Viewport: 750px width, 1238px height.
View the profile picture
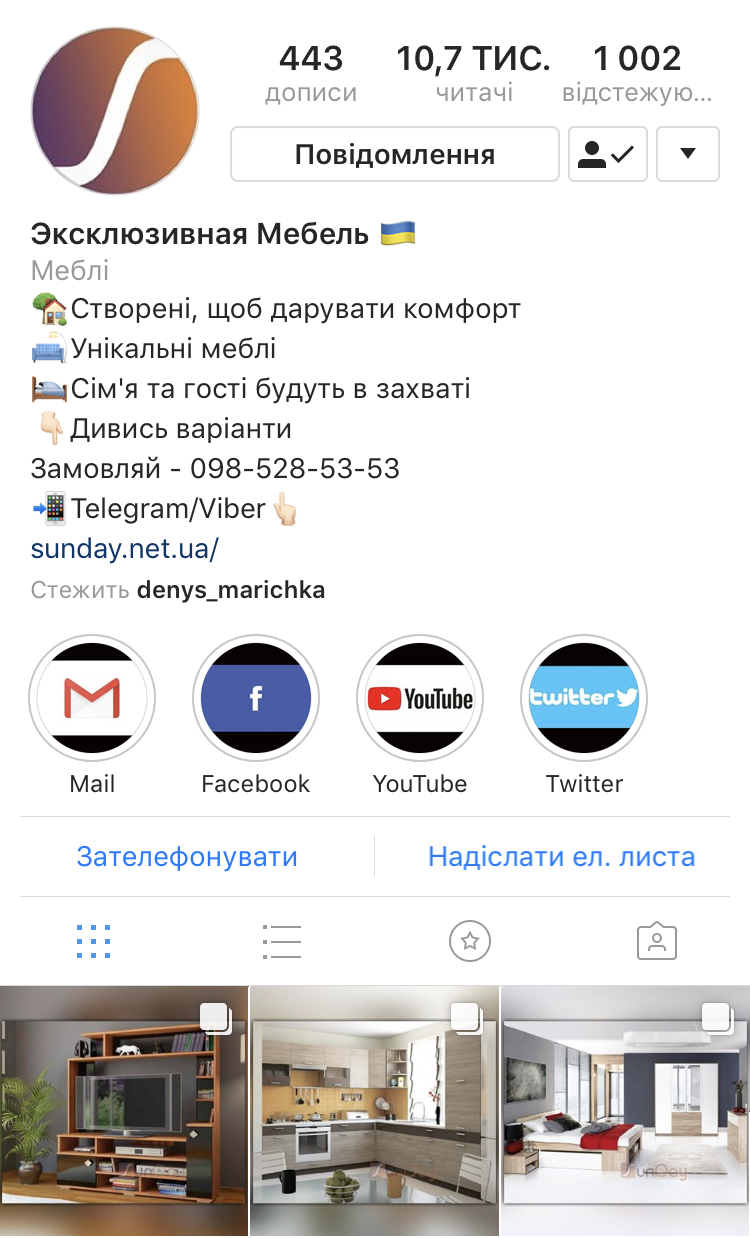pos(115,110)
